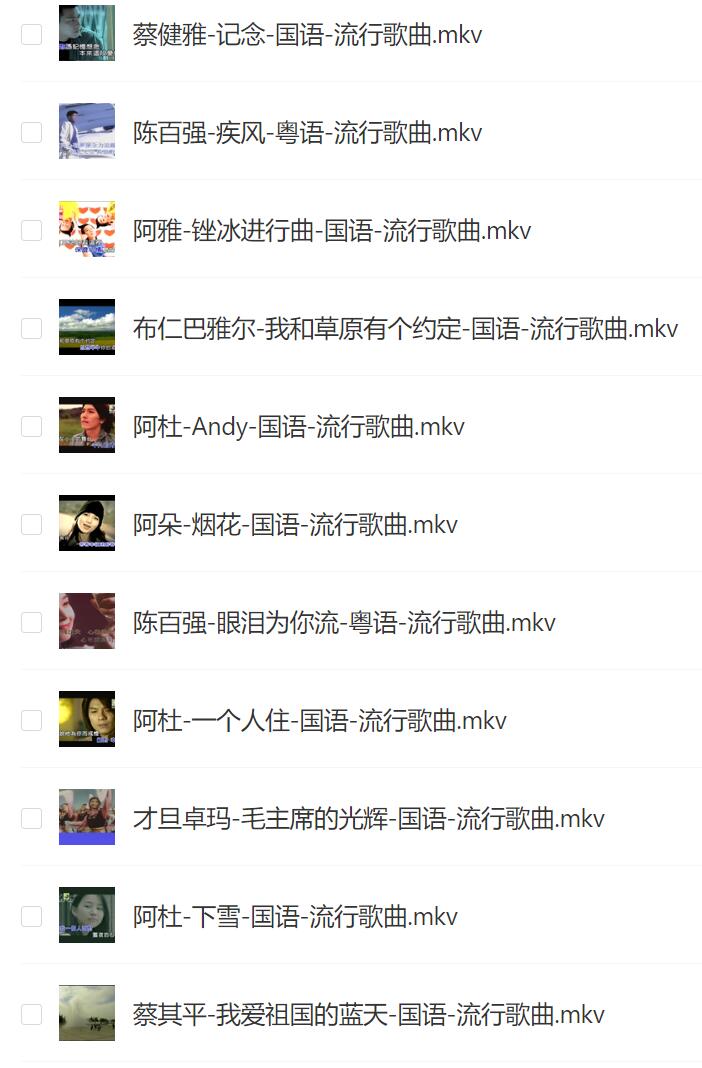Select the checkbox next to 陈百强-疾风
The height and width of the screenshot is (1068, 702).
31,133
